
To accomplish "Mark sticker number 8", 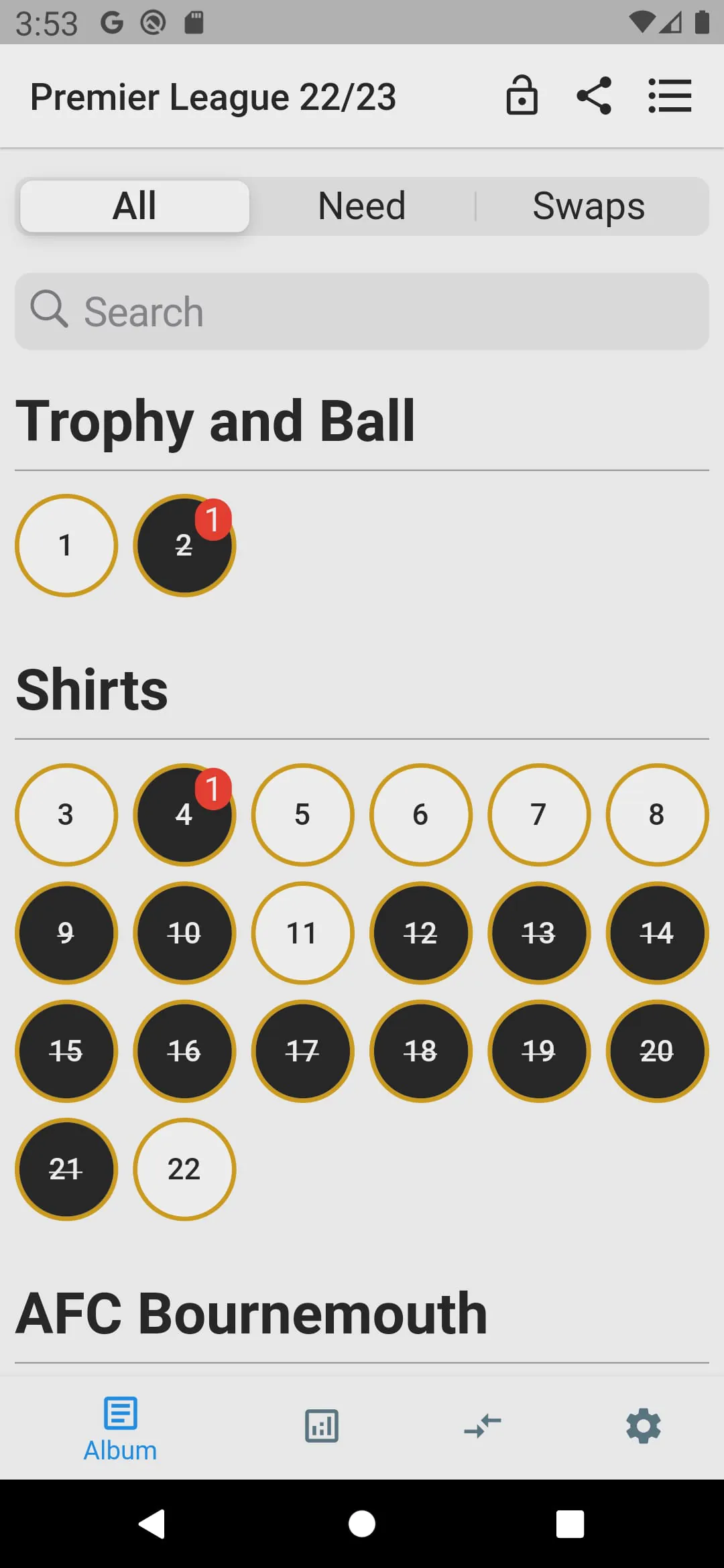I will 657,815.
